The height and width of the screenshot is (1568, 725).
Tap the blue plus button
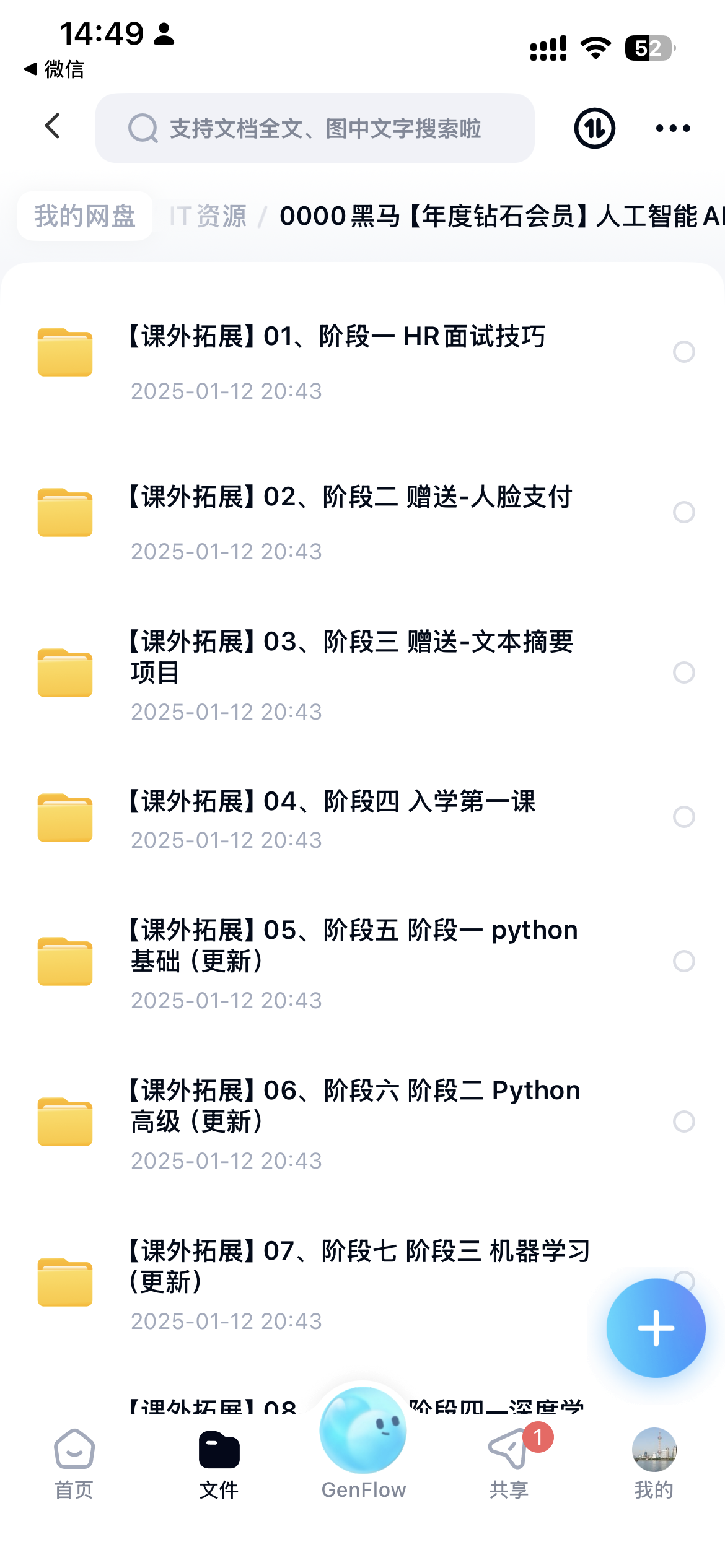656,1328
